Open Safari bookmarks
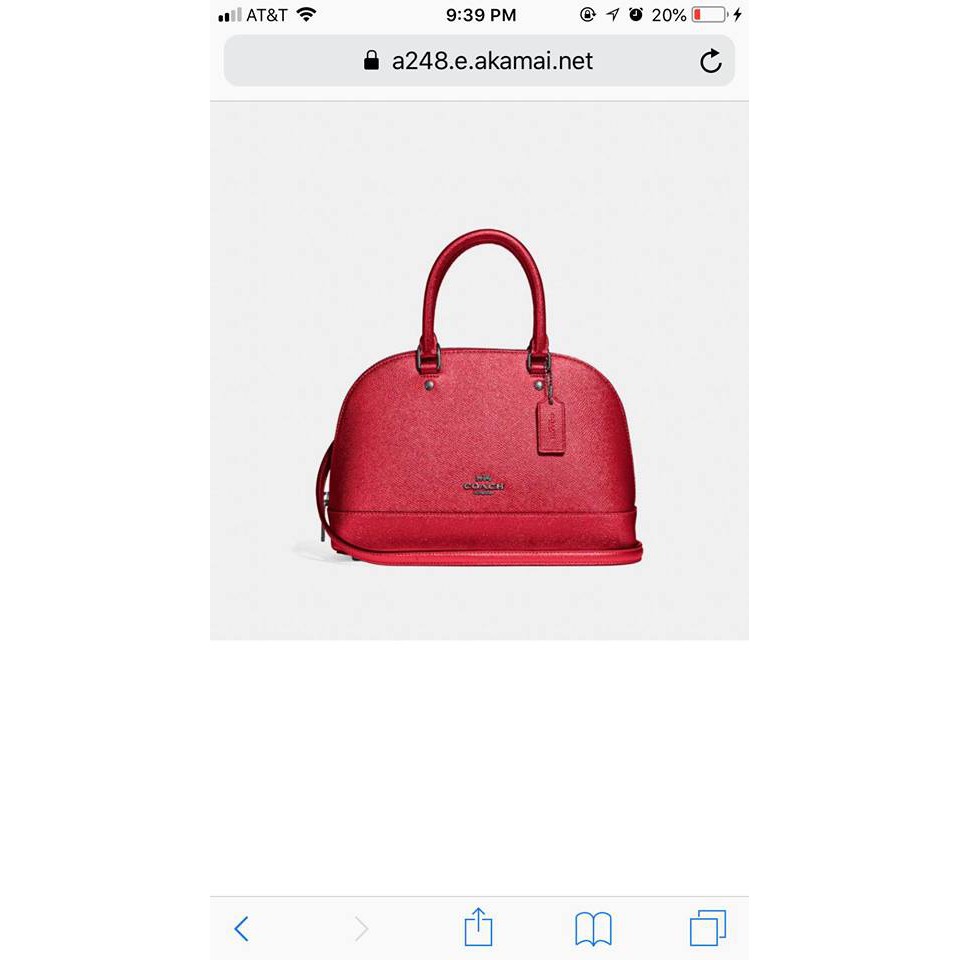The height and width of the screenshot is (960, 960). [x=593, y=928]
